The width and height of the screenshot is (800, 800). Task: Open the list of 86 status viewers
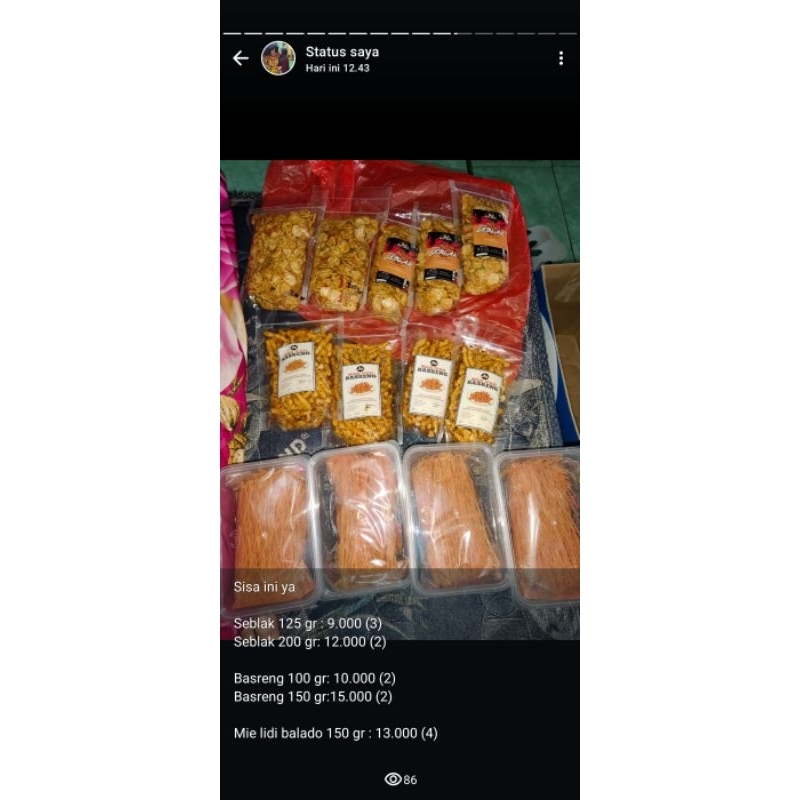tap(400, 779)
